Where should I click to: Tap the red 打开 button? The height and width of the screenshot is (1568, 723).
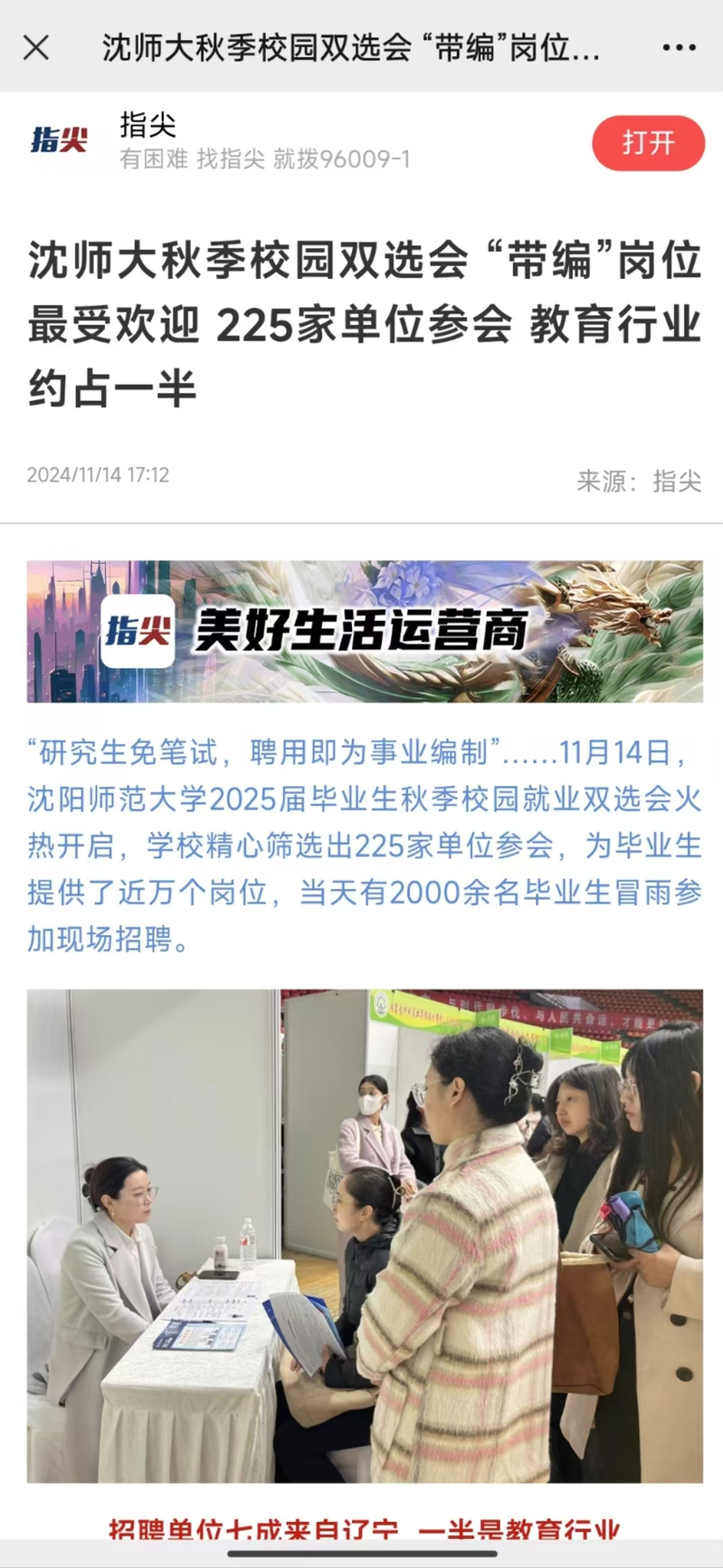[648, 143]
